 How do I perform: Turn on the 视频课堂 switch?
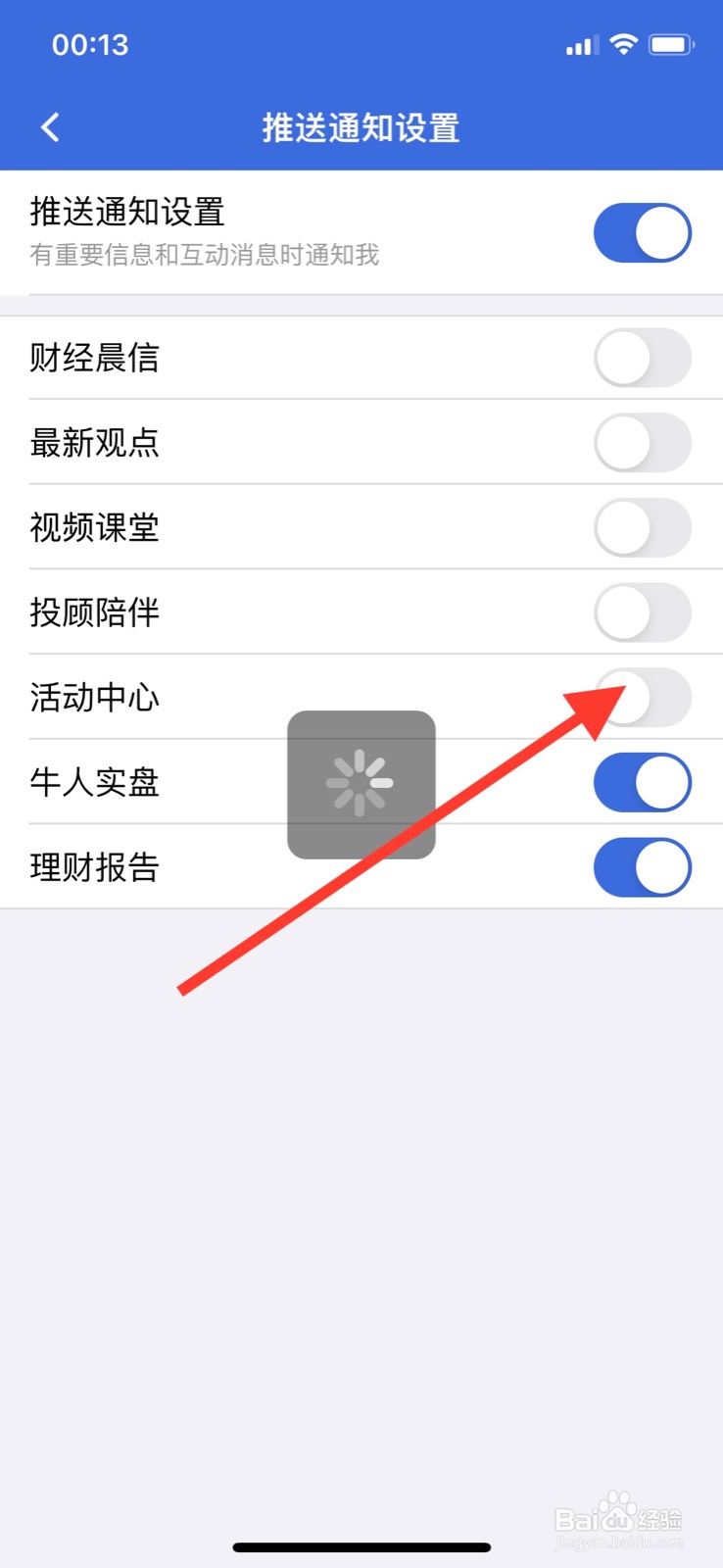pos(642,527)
